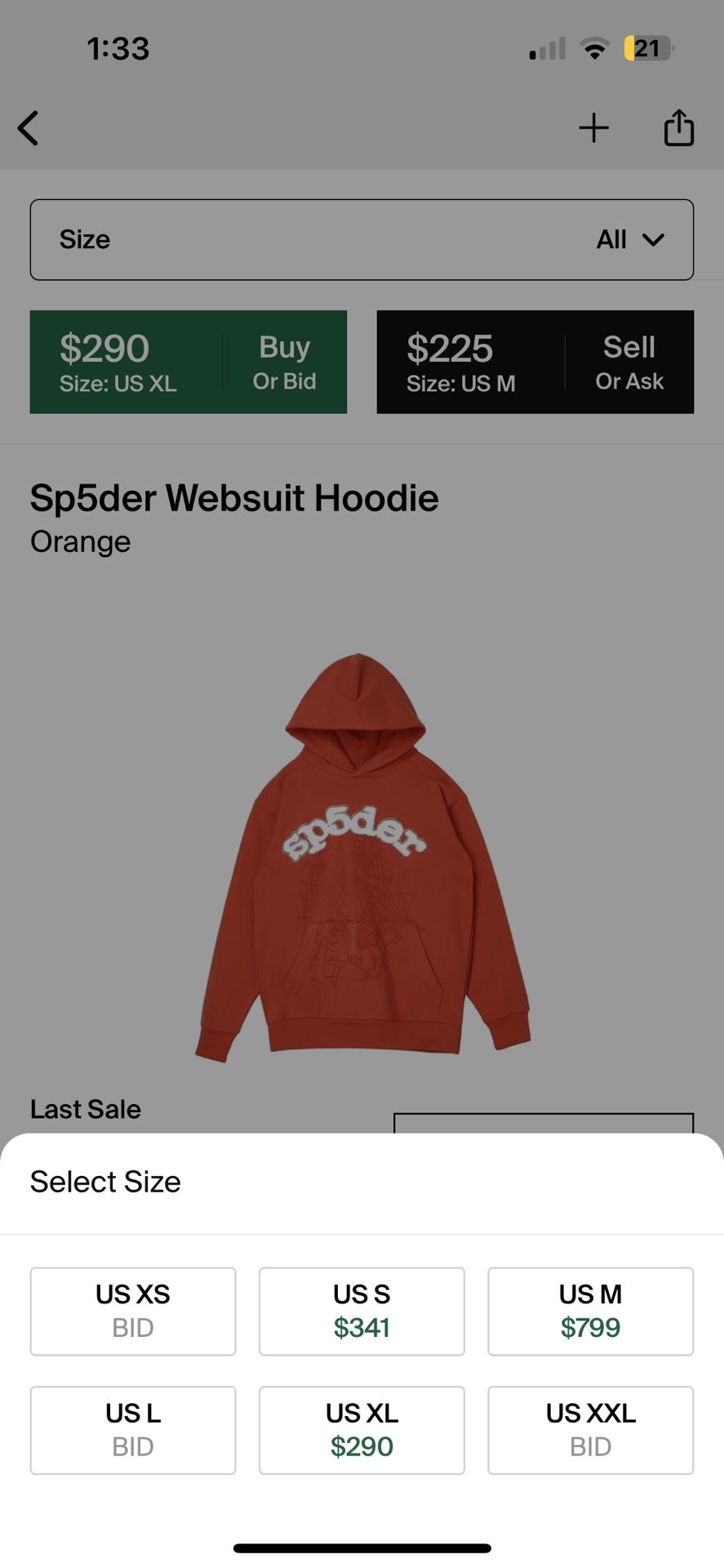Select US XXL bid option
This screenshot has width=724, height=1568.
tap(590, 1430)
